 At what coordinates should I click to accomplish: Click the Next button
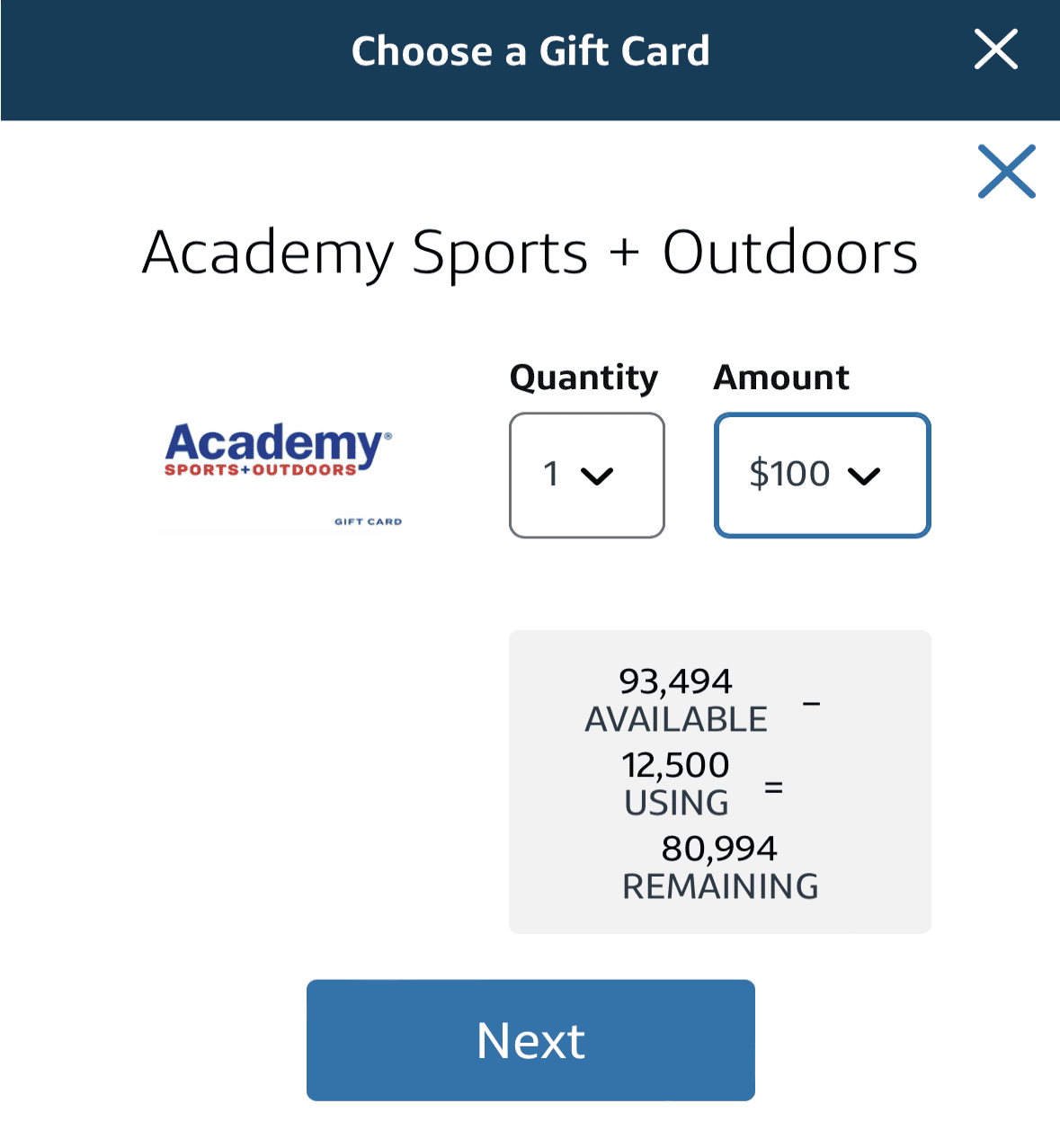[x=530, y=1040]
